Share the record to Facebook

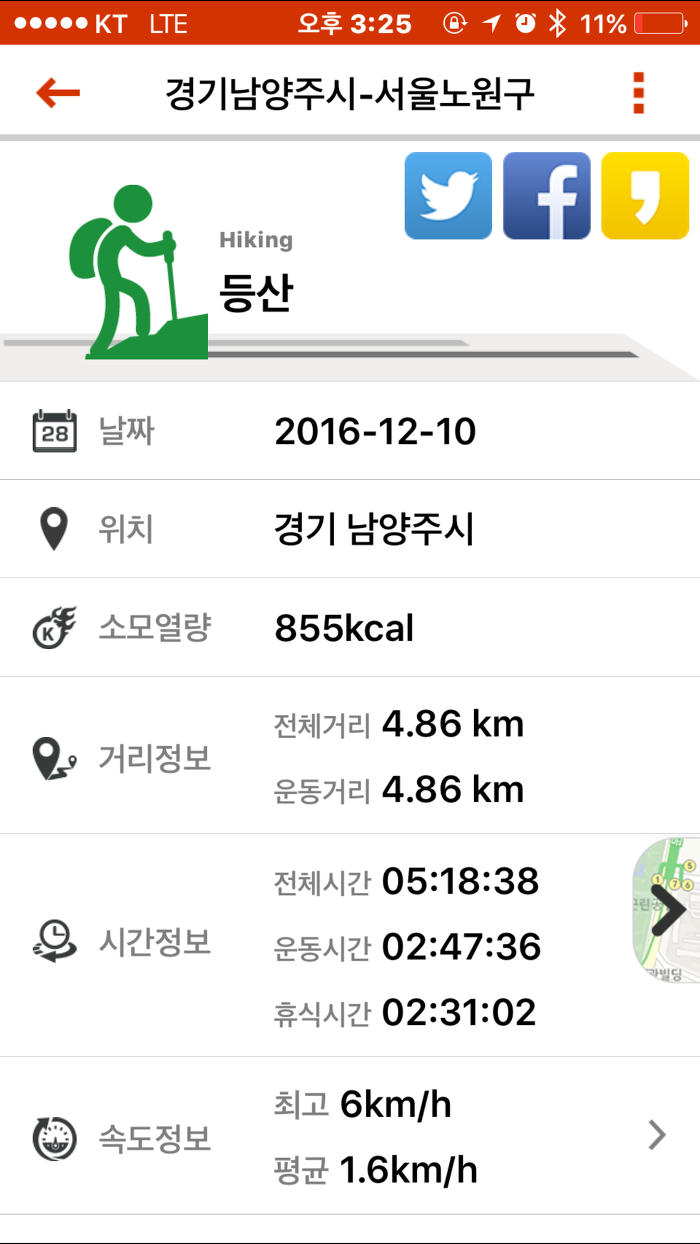tap(546, 196)
